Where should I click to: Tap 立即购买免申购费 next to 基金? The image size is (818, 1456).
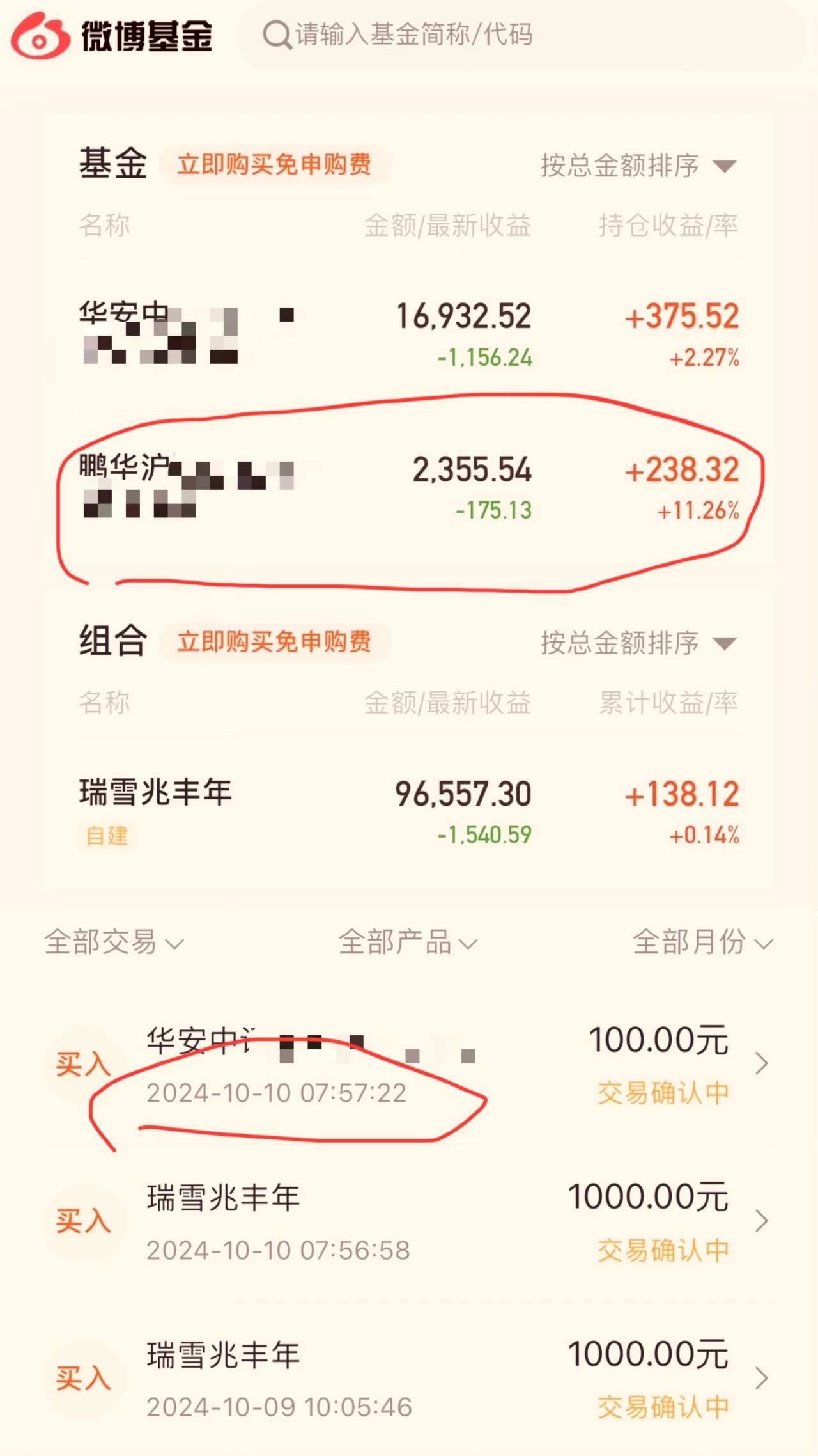click(x=274, y=165)
